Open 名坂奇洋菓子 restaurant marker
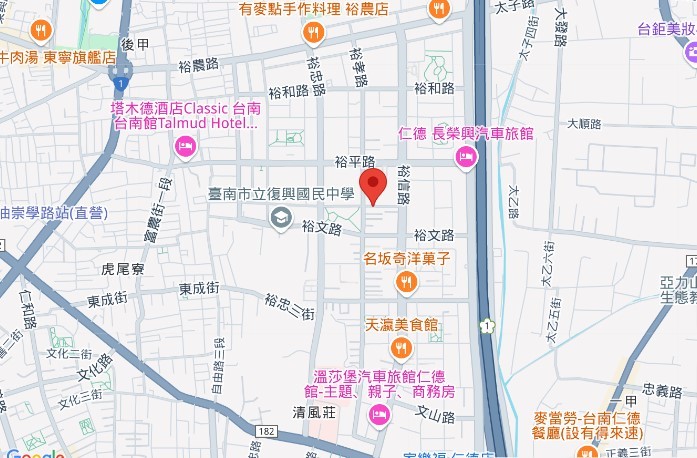 pyautogui.click(x=405, y=283)
